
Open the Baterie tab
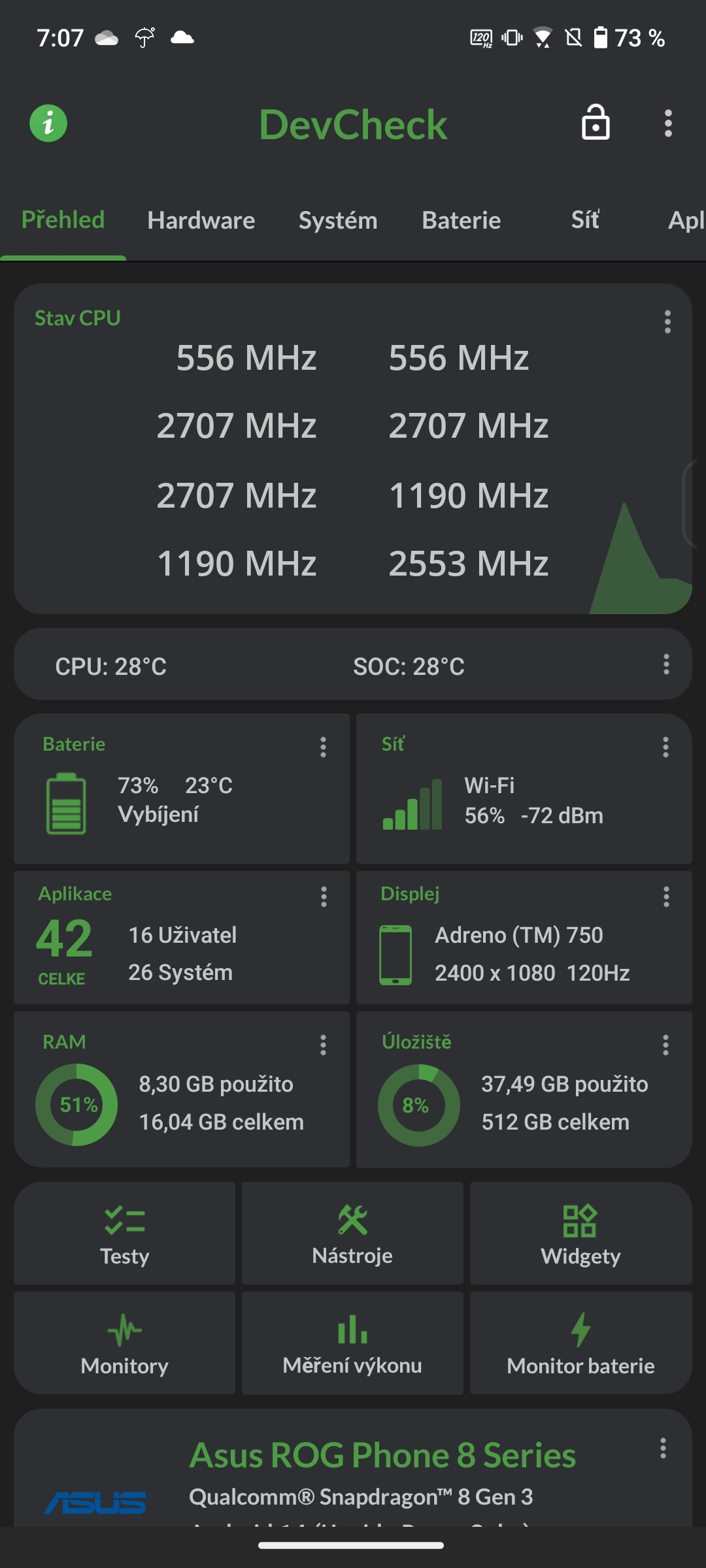coord(461,220)
